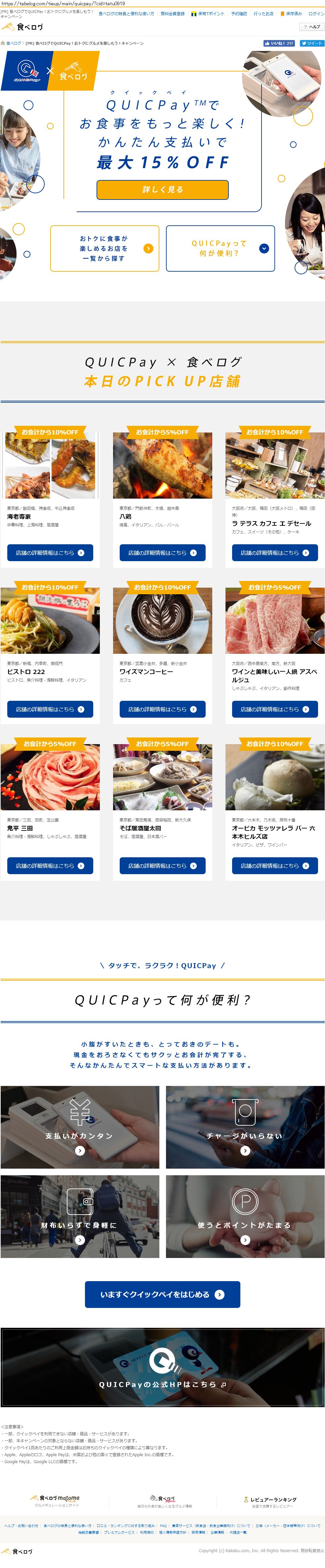Open details for ワイズマンコーヒー
The height and width of the screenshot is (1568, 325).
pos(163,709)
